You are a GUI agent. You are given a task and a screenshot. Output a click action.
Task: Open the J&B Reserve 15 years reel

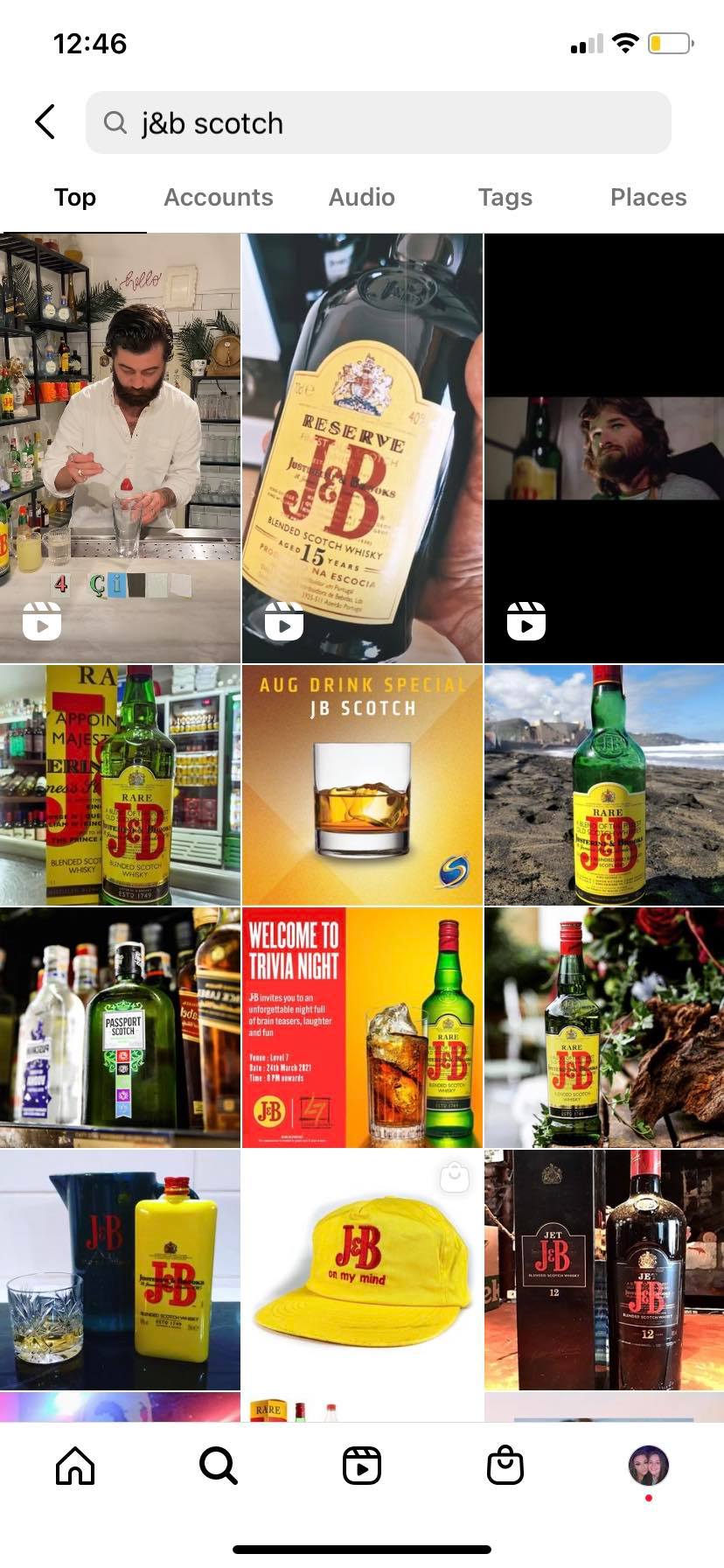362,447
